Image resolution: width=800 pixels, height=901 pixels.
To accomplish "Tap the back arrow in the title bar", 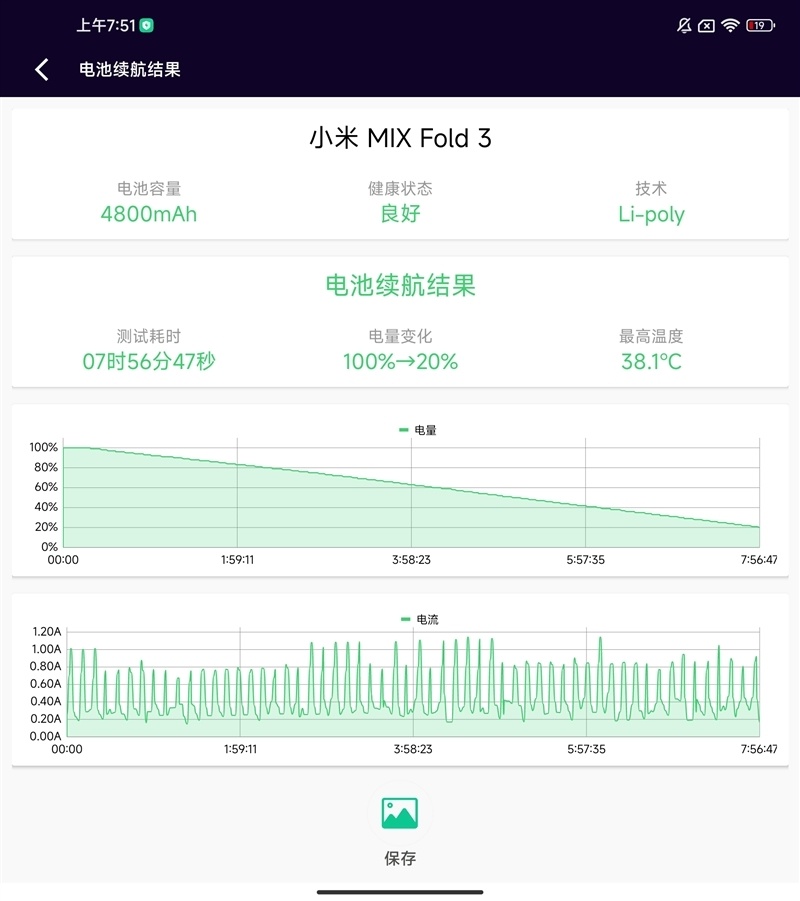I will pyautogui.click(x=39, y=70).
